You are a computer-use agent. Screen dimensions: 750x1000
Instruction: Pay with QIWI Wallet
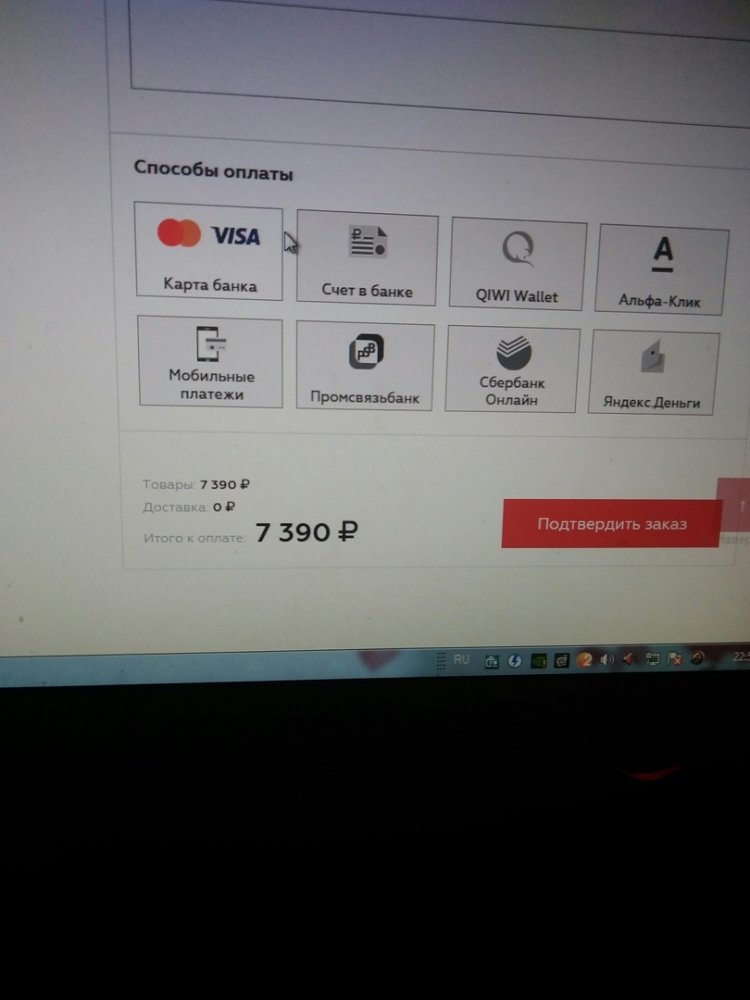(x=517, y=265)
